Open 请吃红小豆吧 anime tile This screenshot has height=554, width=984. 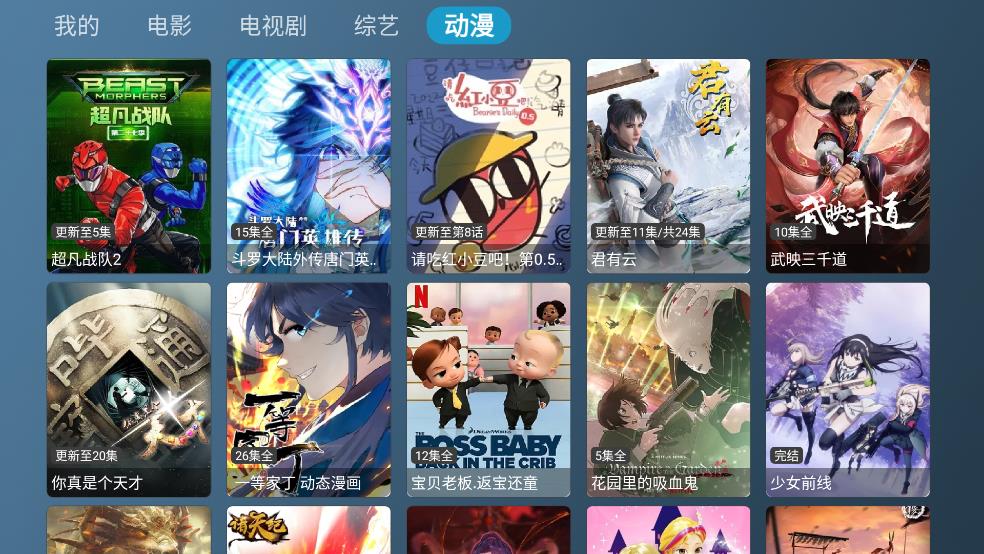pyautogui.click(x=489, y=166)
